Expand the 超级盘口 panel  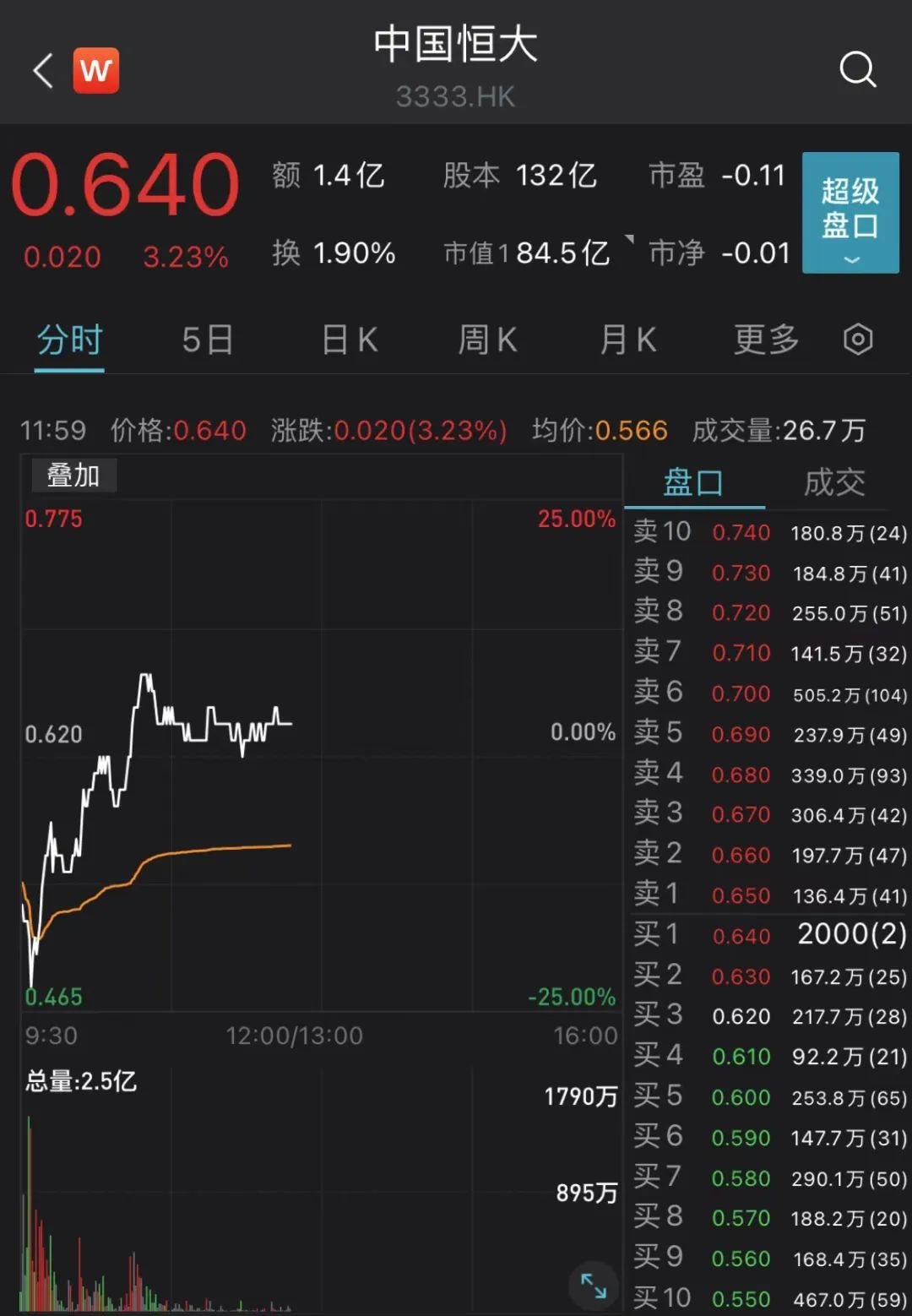click(850, 213)
